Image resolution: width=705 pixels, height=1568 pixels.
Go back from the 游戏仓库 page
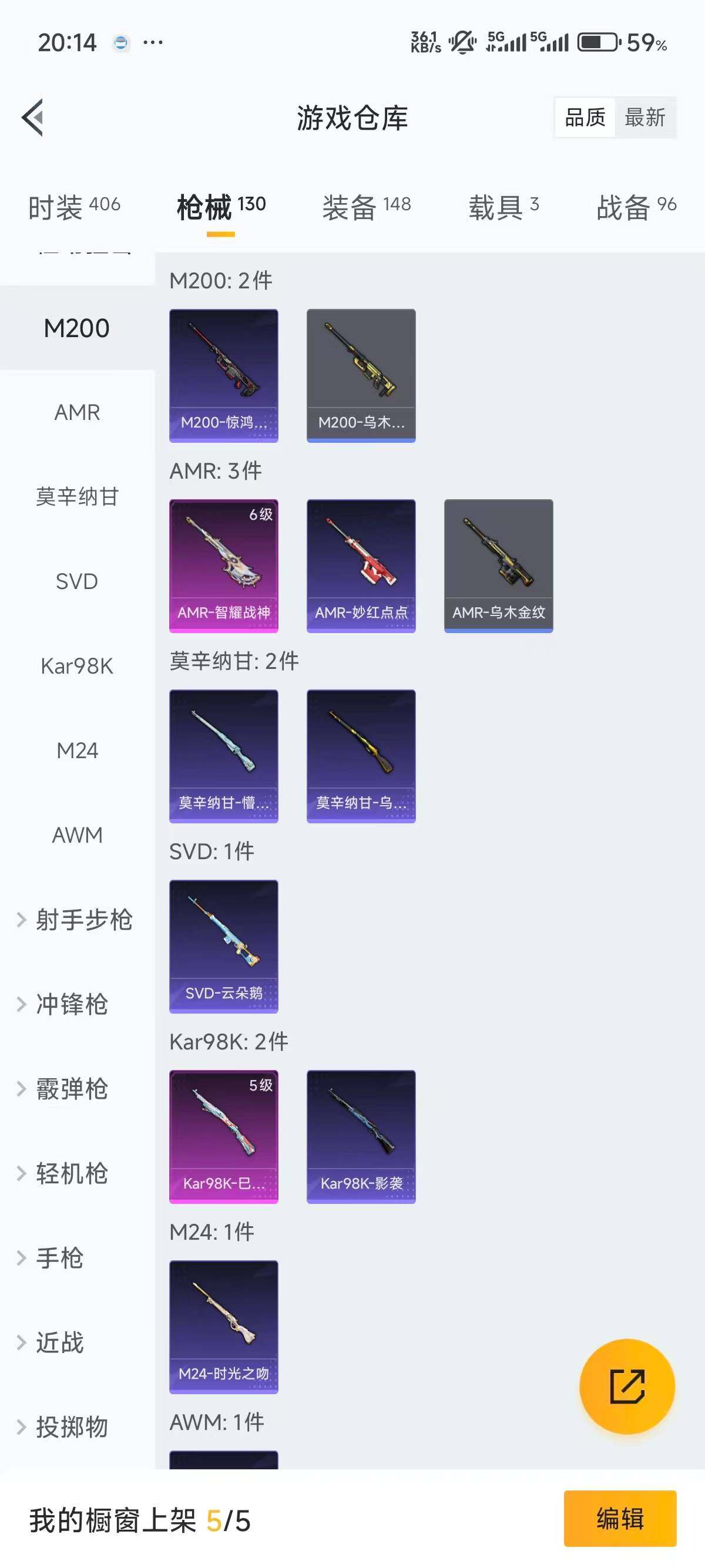tap(33, 117)
